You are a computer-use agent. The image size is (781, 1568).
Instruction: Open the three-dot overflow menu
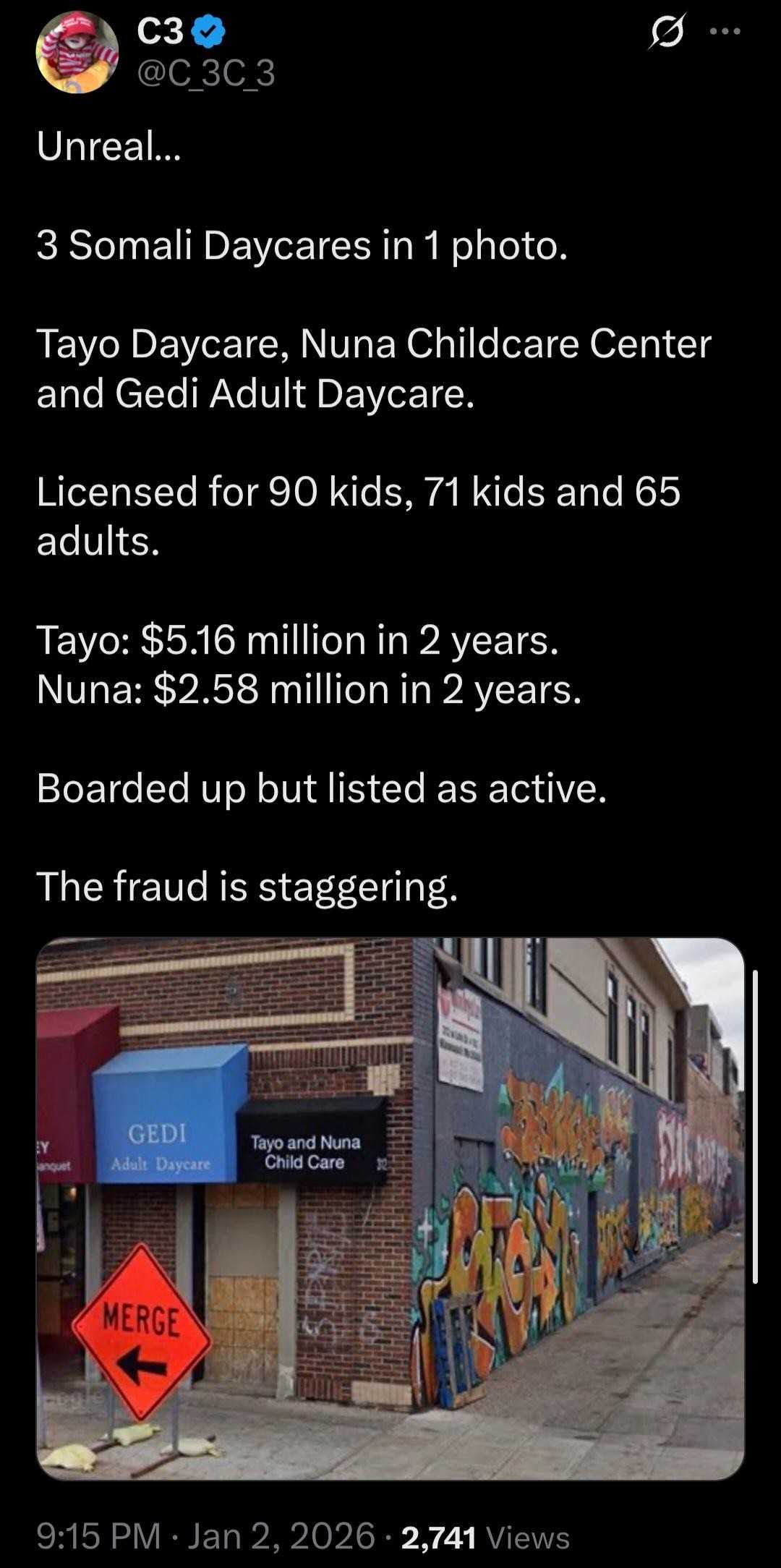[x=725, y=32]
